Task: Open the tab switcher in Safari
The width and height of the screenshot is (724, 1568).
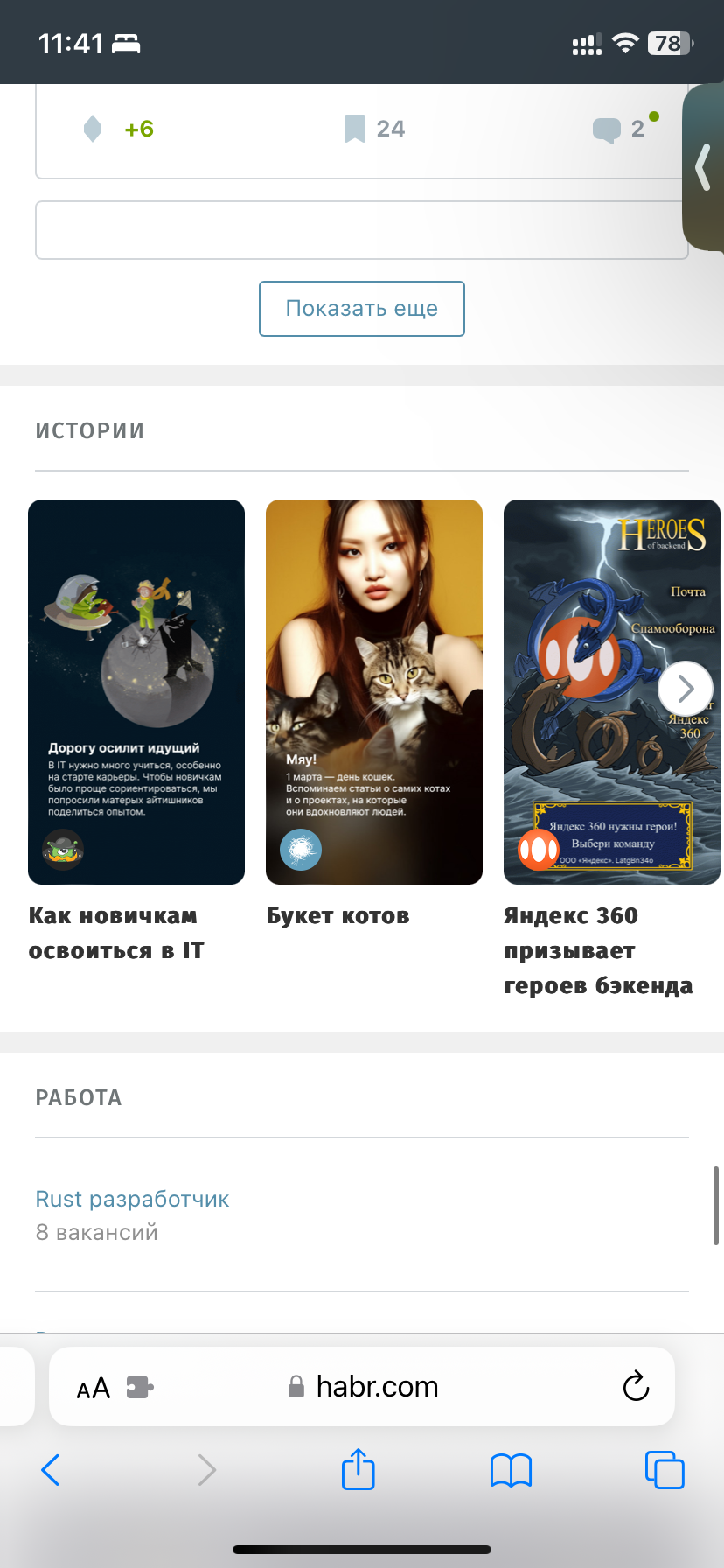Action: tap(665, 1470)
